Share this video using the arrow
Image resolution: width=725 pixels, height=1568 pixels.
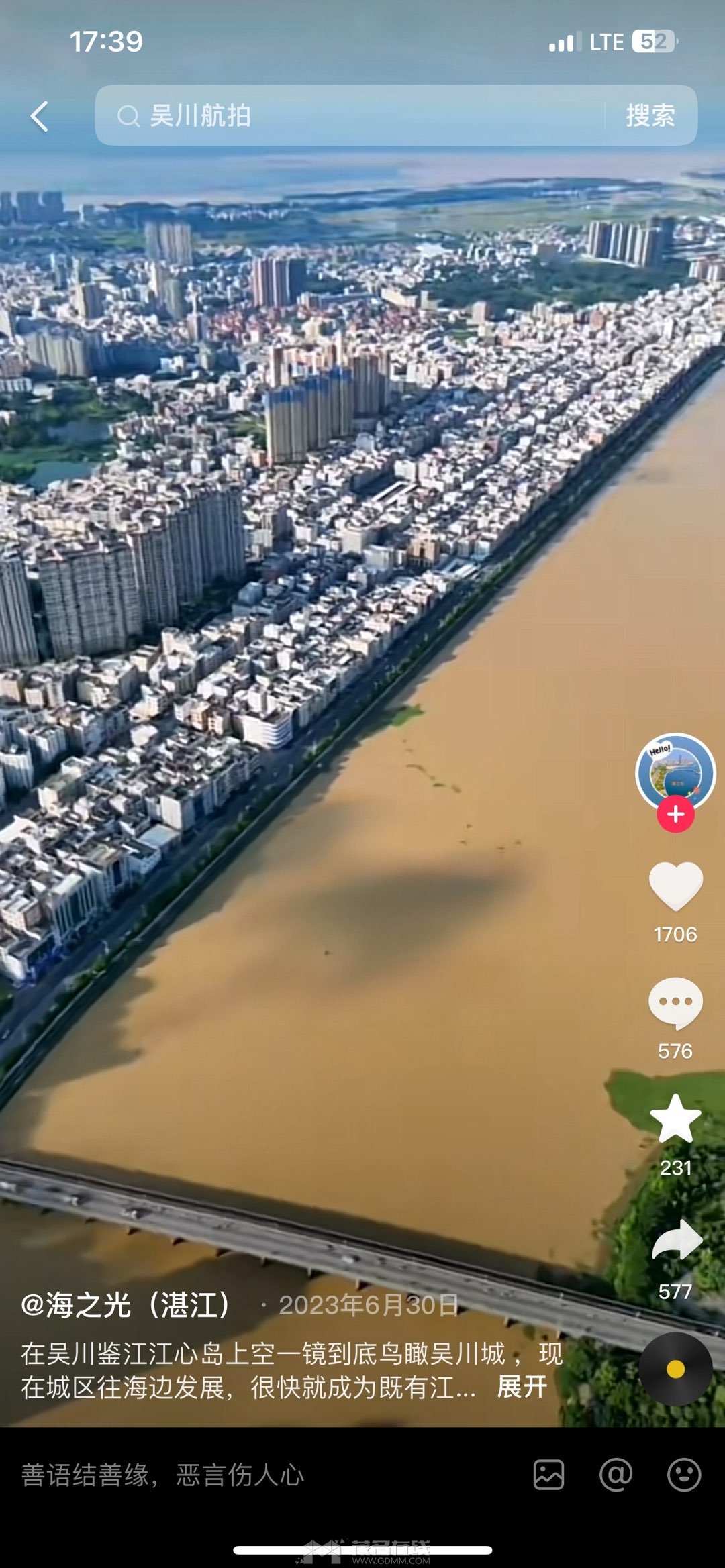tap(675, 1240)
